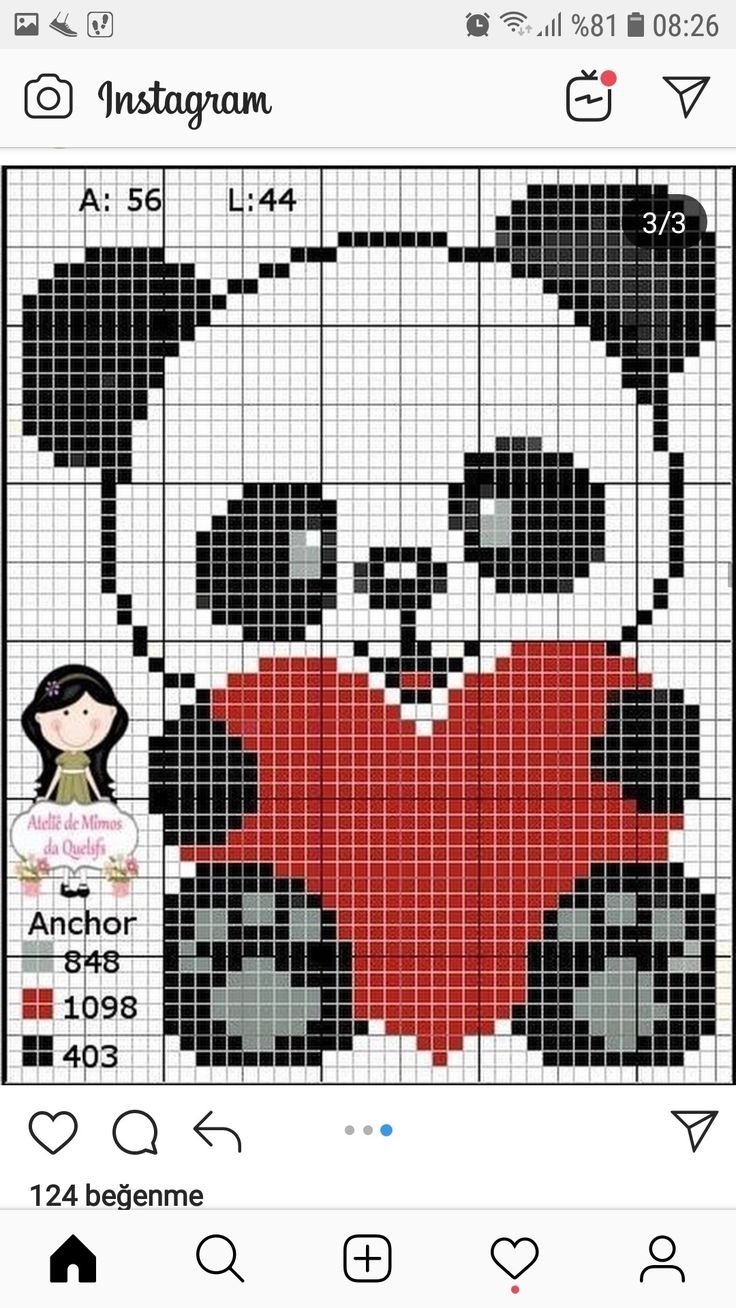
Task: Switch to the Home tab
Action: (73, 1258)
